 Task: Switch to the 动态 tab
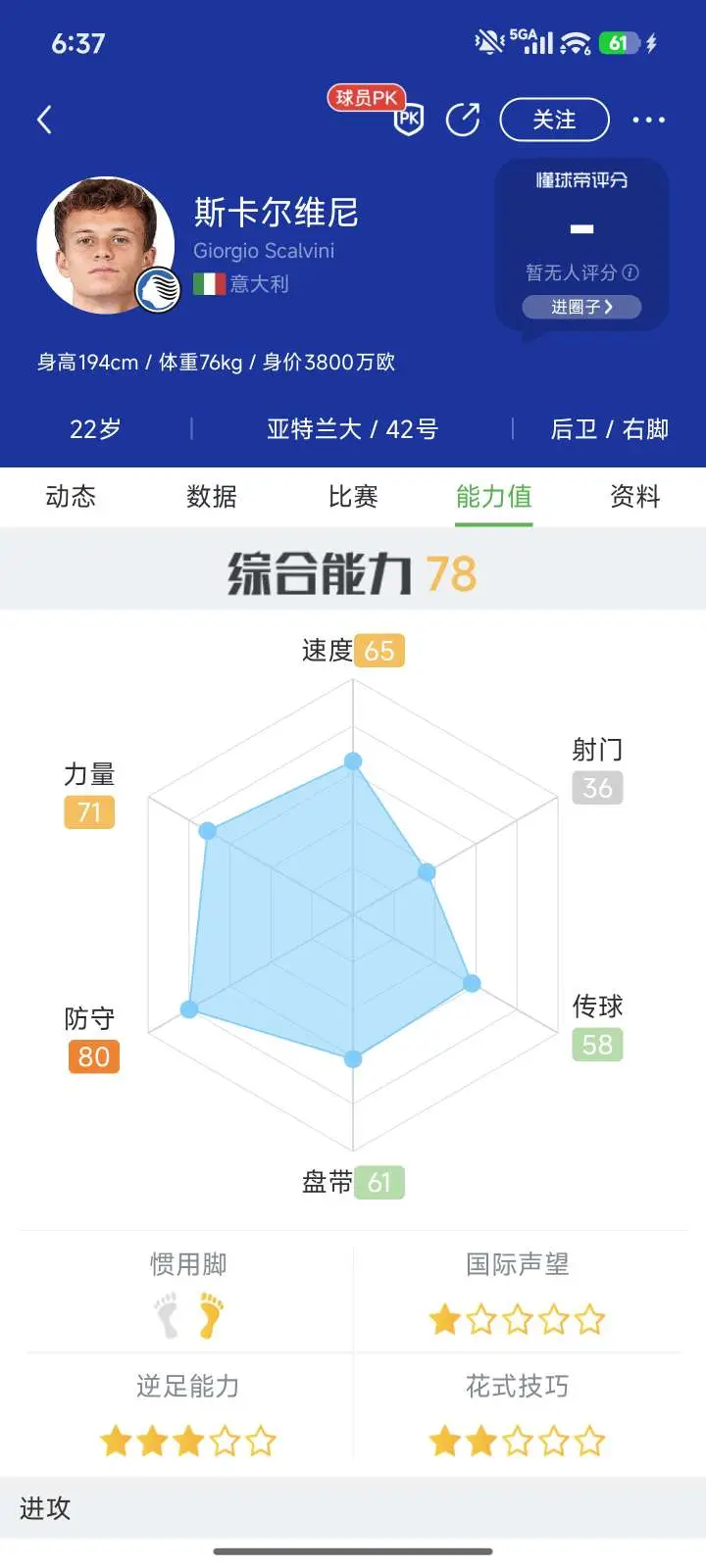tap(71, 497)
